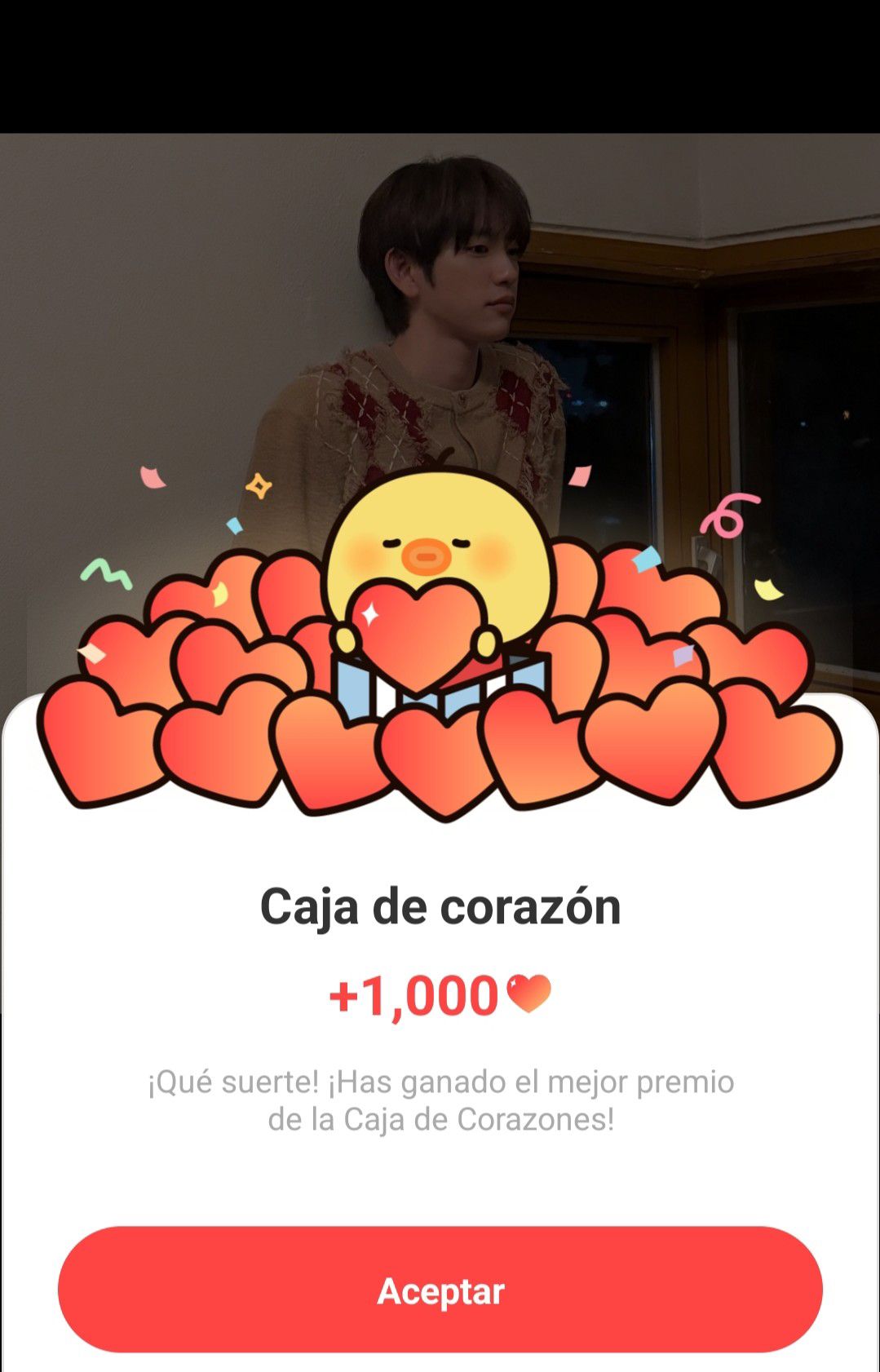Screen dimensions: 880x1372
Task: Tap the Aceptar button
Action: [440, 1290]
